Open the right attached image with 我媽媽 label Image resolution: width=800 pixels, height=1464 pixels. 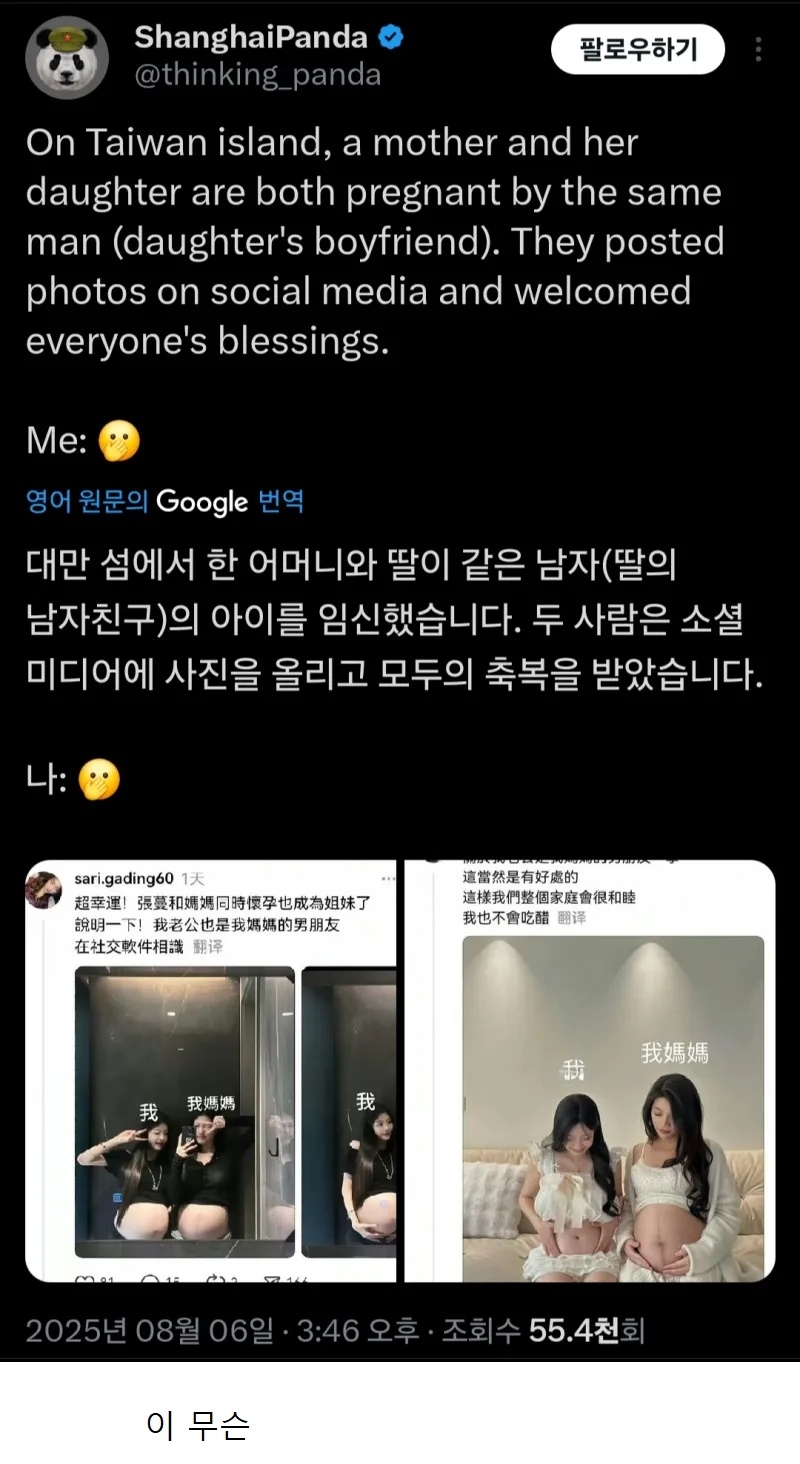click(x=590, y=1070)
